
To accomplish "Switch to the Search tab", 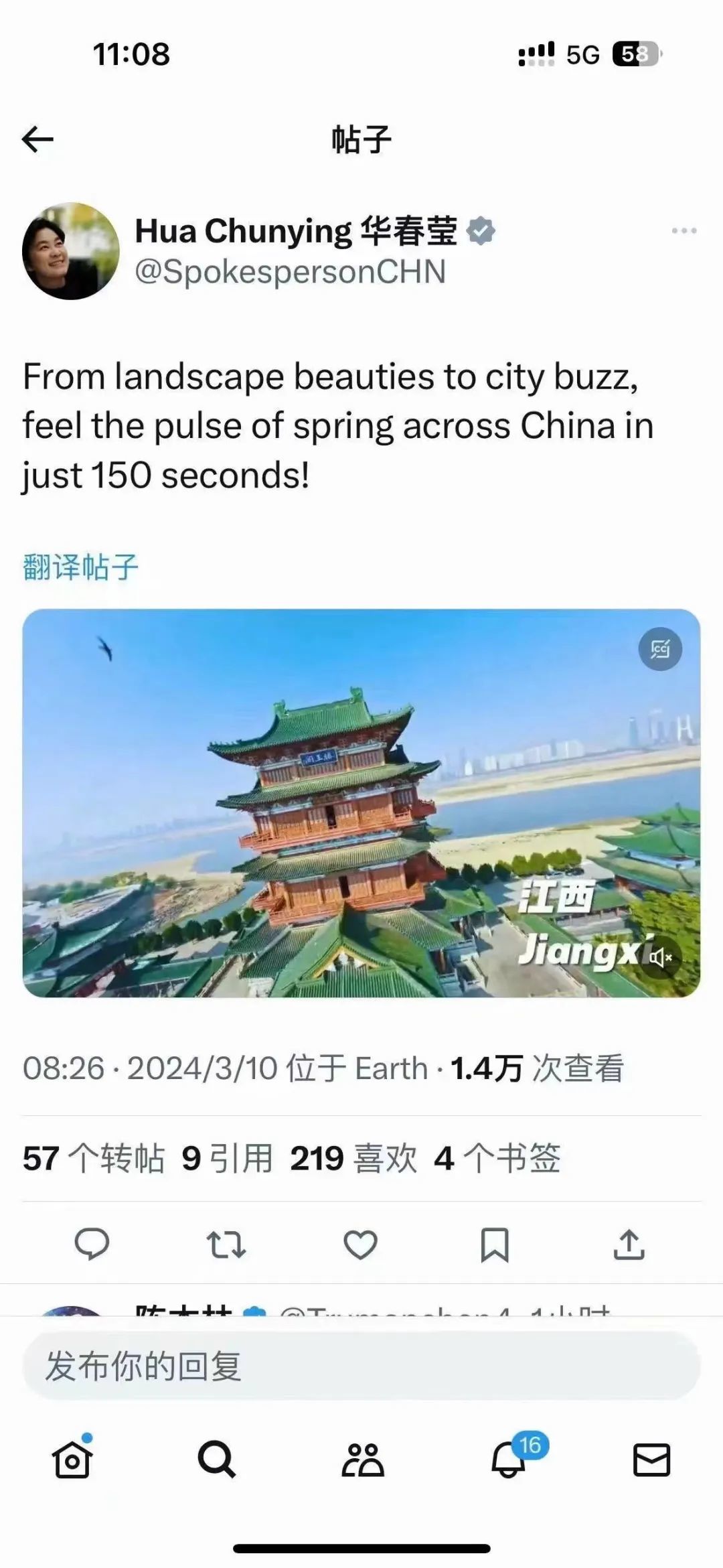I will (216, 1460).
